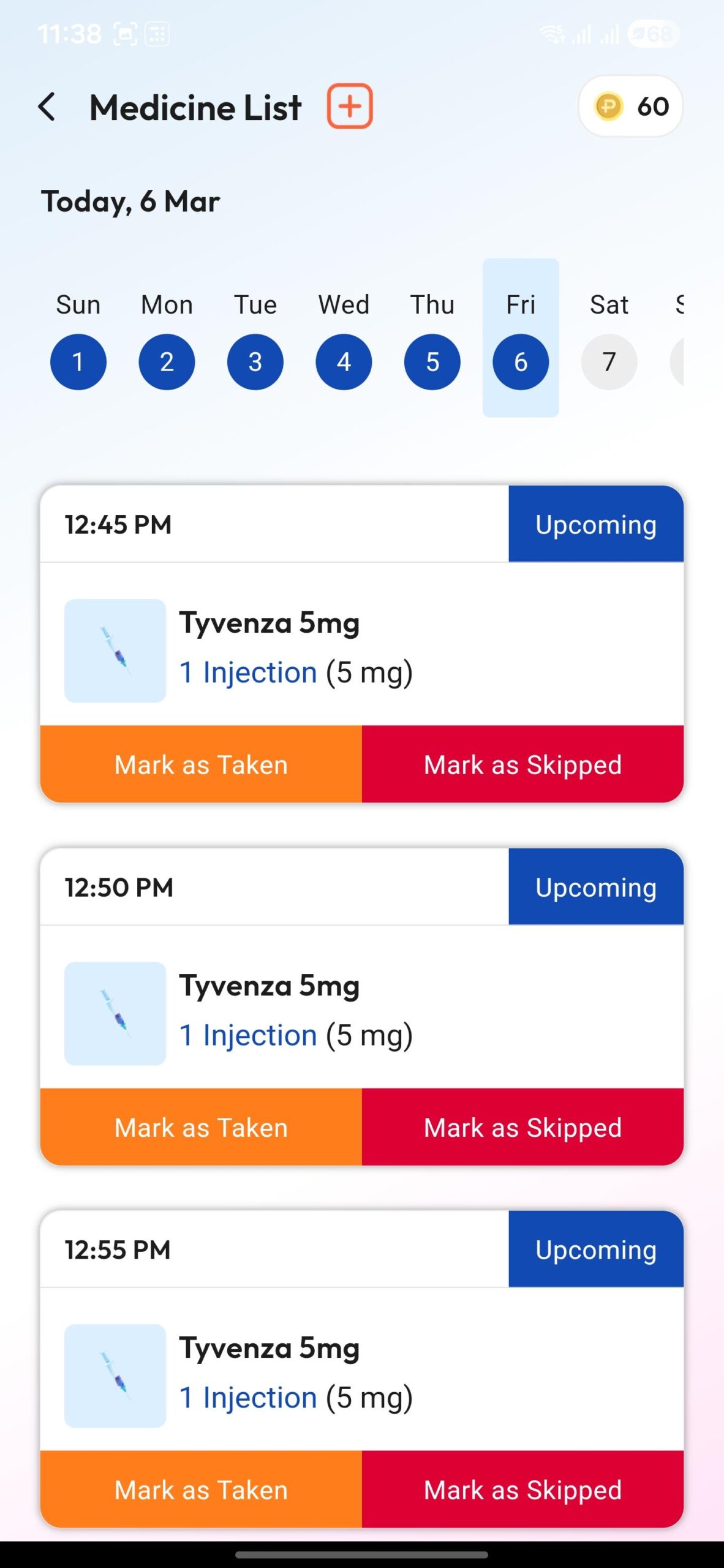Mark the 12:55 PM dose as taken
Screen dimensions: 724x1568
[201, 1490]
